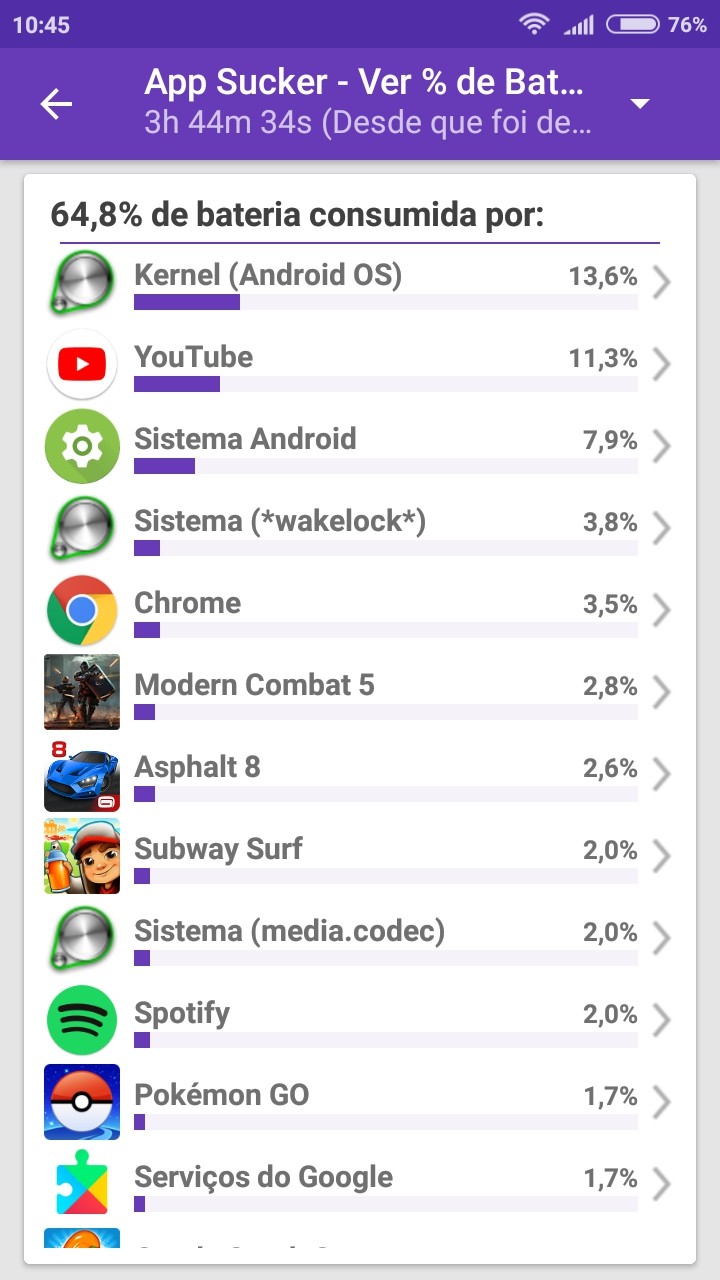720x1280 pixels.
Task: Open Chrome battery consumption details
Action: (x=360, y=611)
